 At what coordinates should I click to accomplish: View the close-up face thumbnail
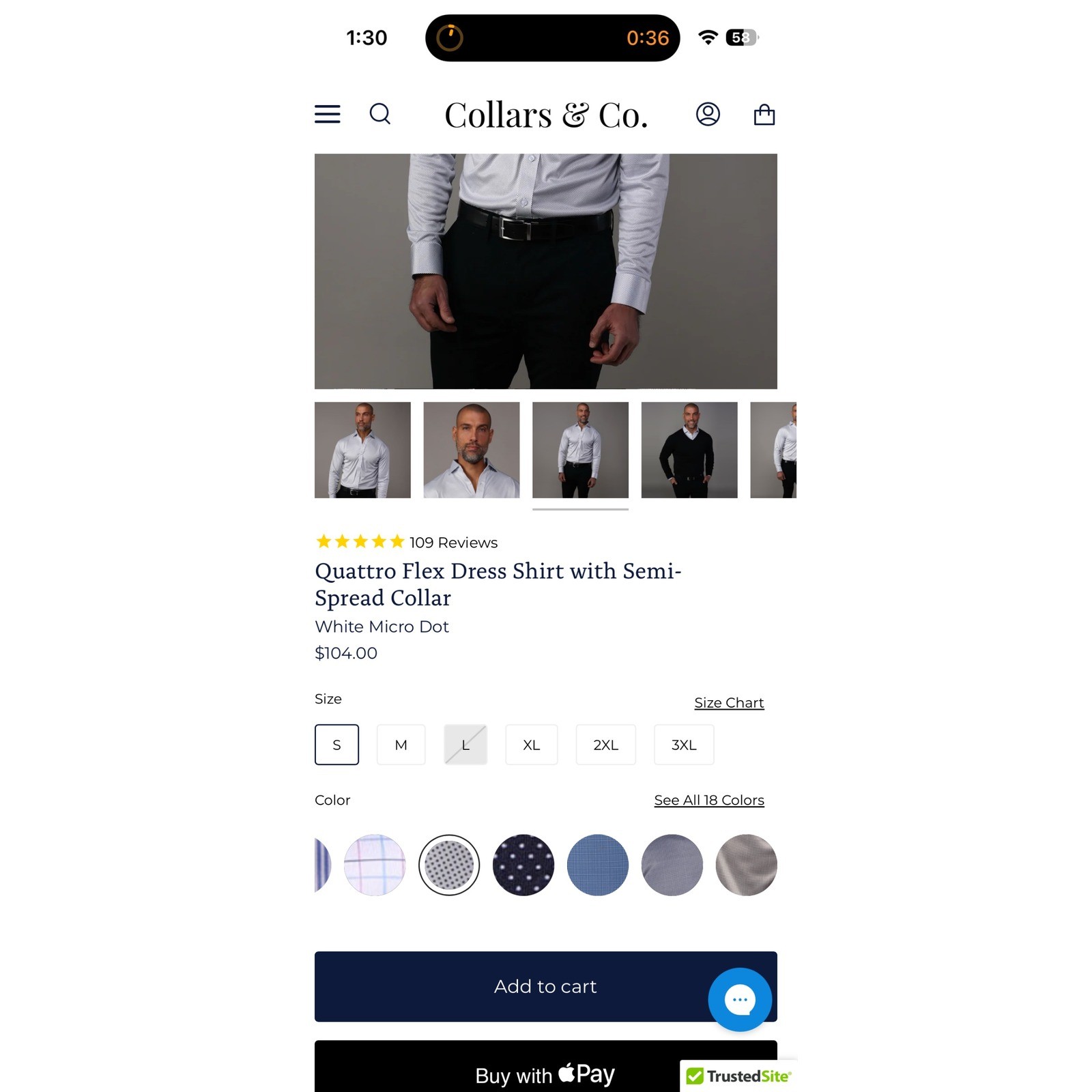coord(471,450)
